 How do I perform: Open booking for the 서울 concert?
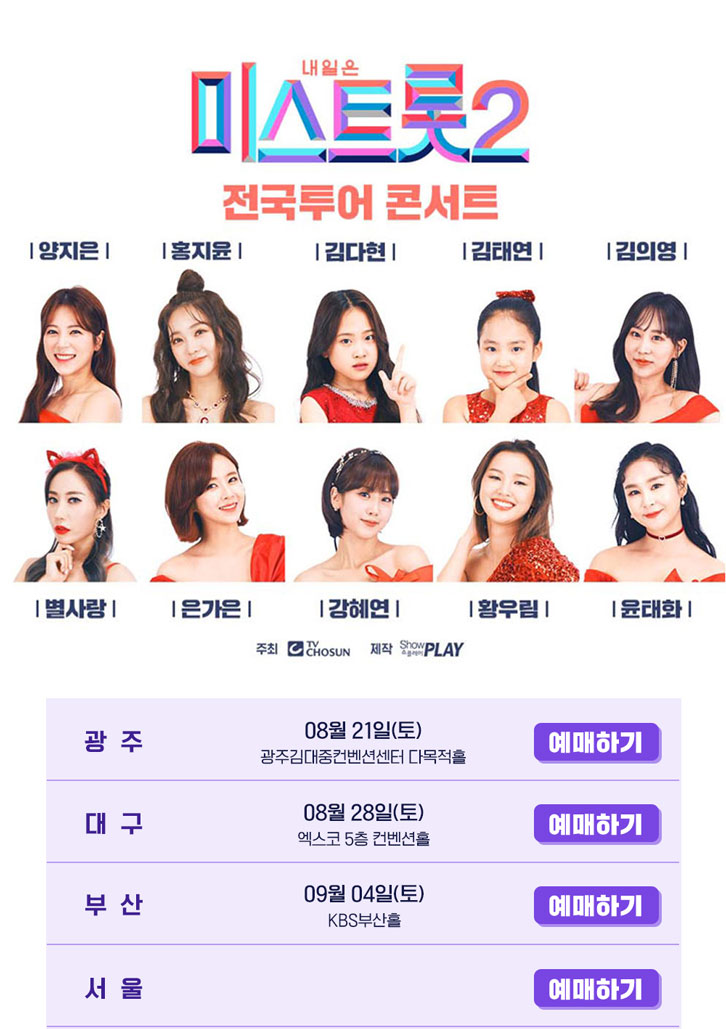[596, 988]
